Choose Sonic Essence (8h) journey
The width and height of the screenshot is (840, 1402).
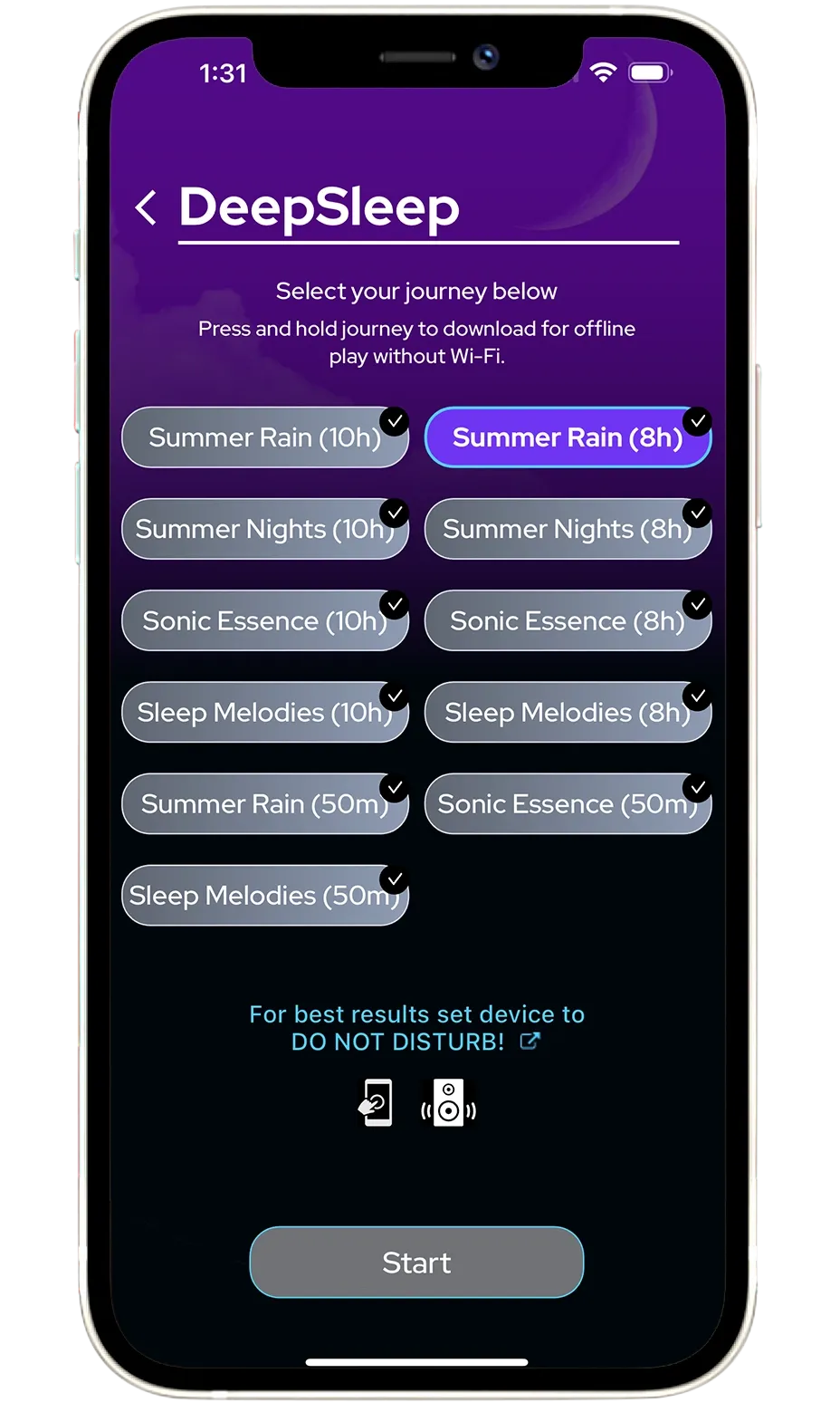pos(568,620)
